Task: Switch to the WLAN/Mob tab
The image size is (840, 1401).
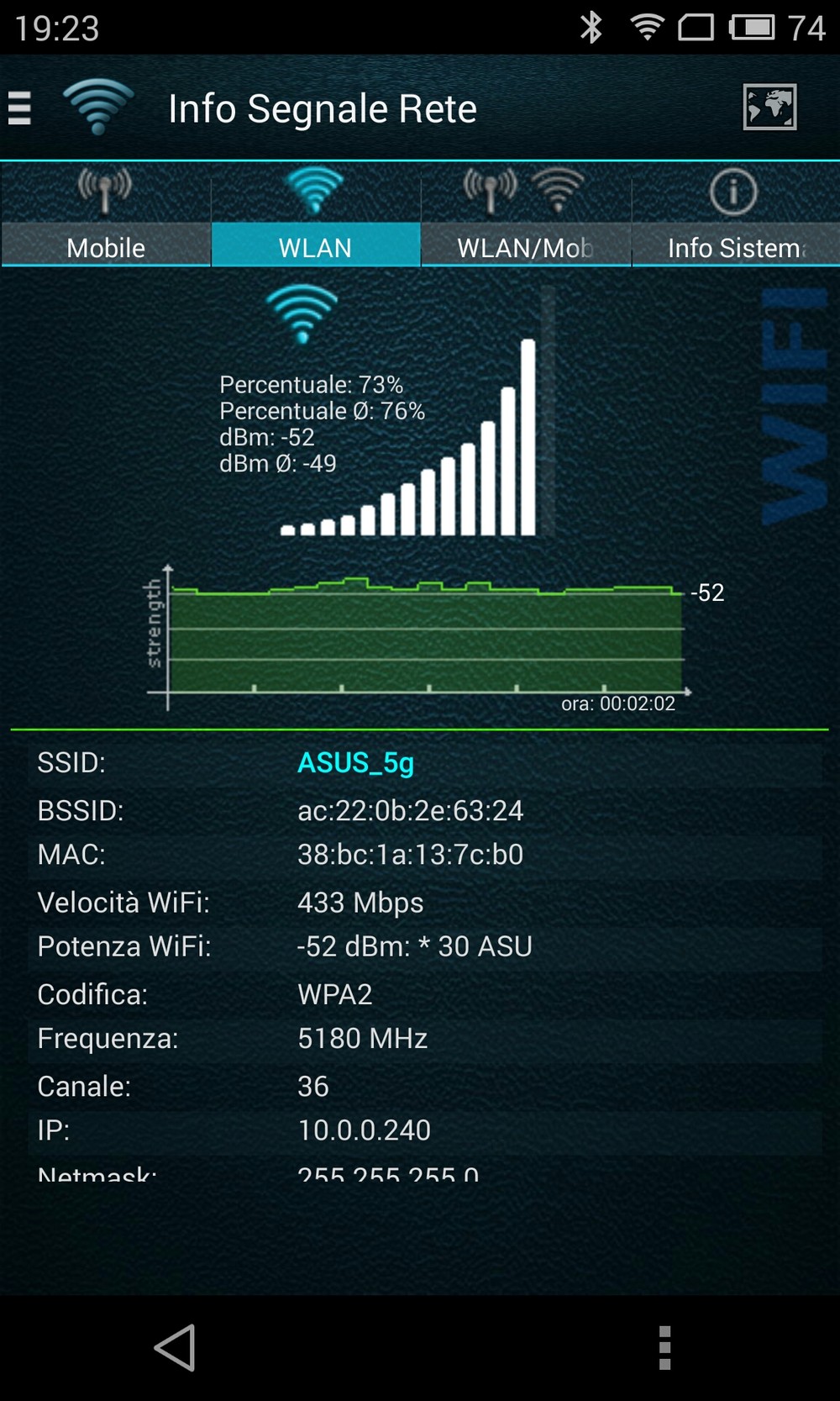Action: [x=526, y=215]
